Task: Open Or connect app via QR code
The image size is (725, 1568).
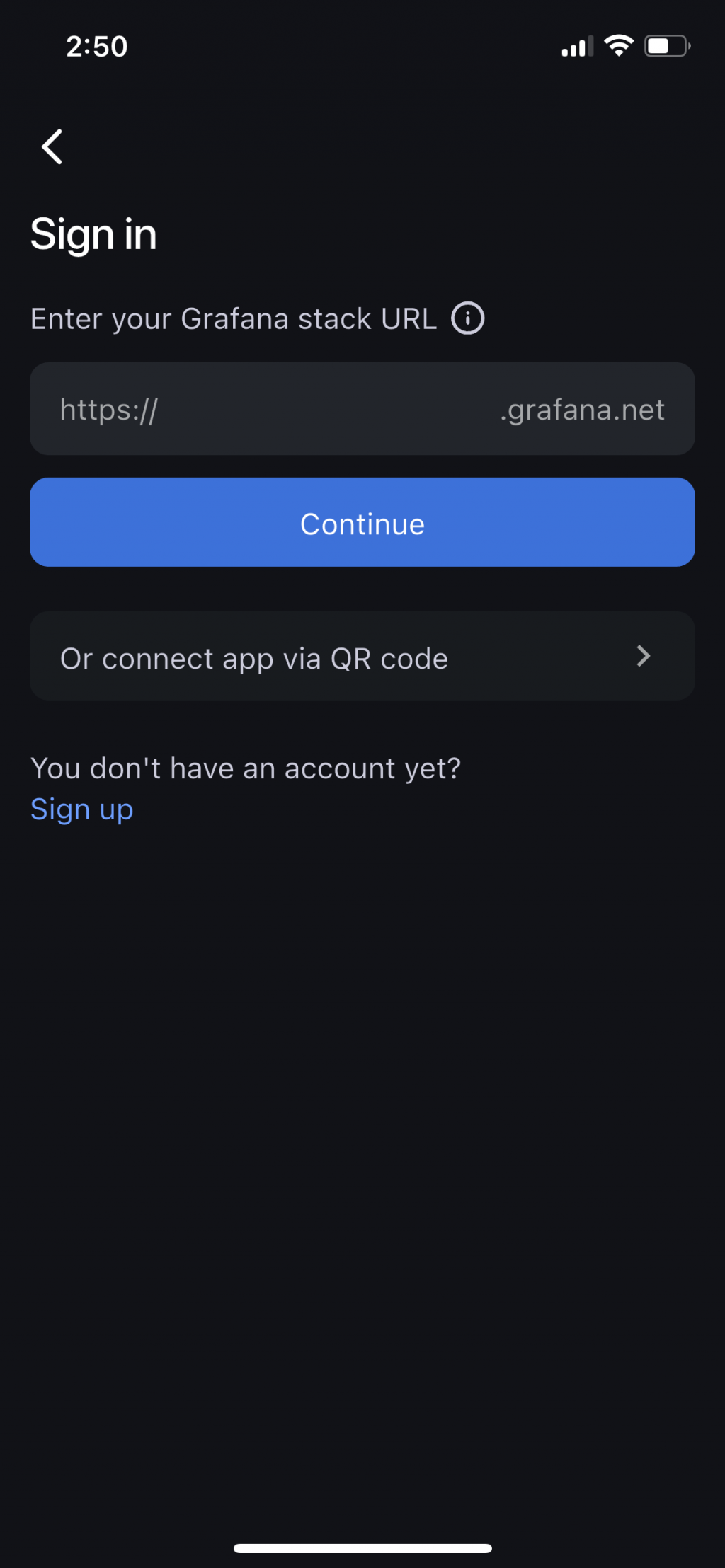Action: (362, 657)
